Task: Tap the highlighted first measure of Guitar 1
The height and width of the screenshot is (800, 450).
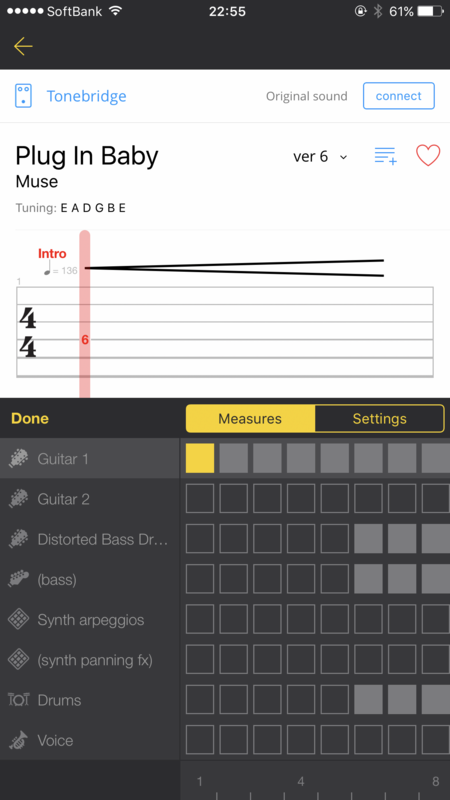Action: [200, 458]
